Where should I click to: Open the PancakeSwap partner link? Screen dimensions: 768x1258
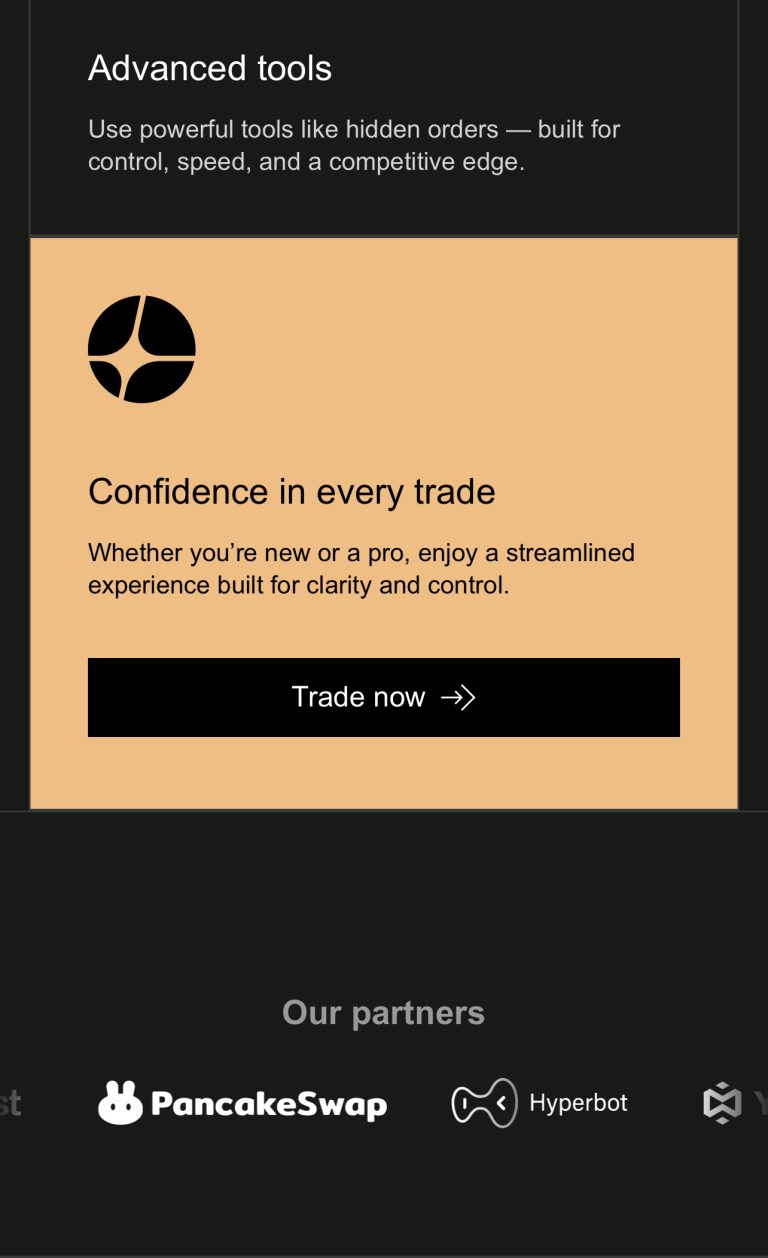[x=243, y=1103]
